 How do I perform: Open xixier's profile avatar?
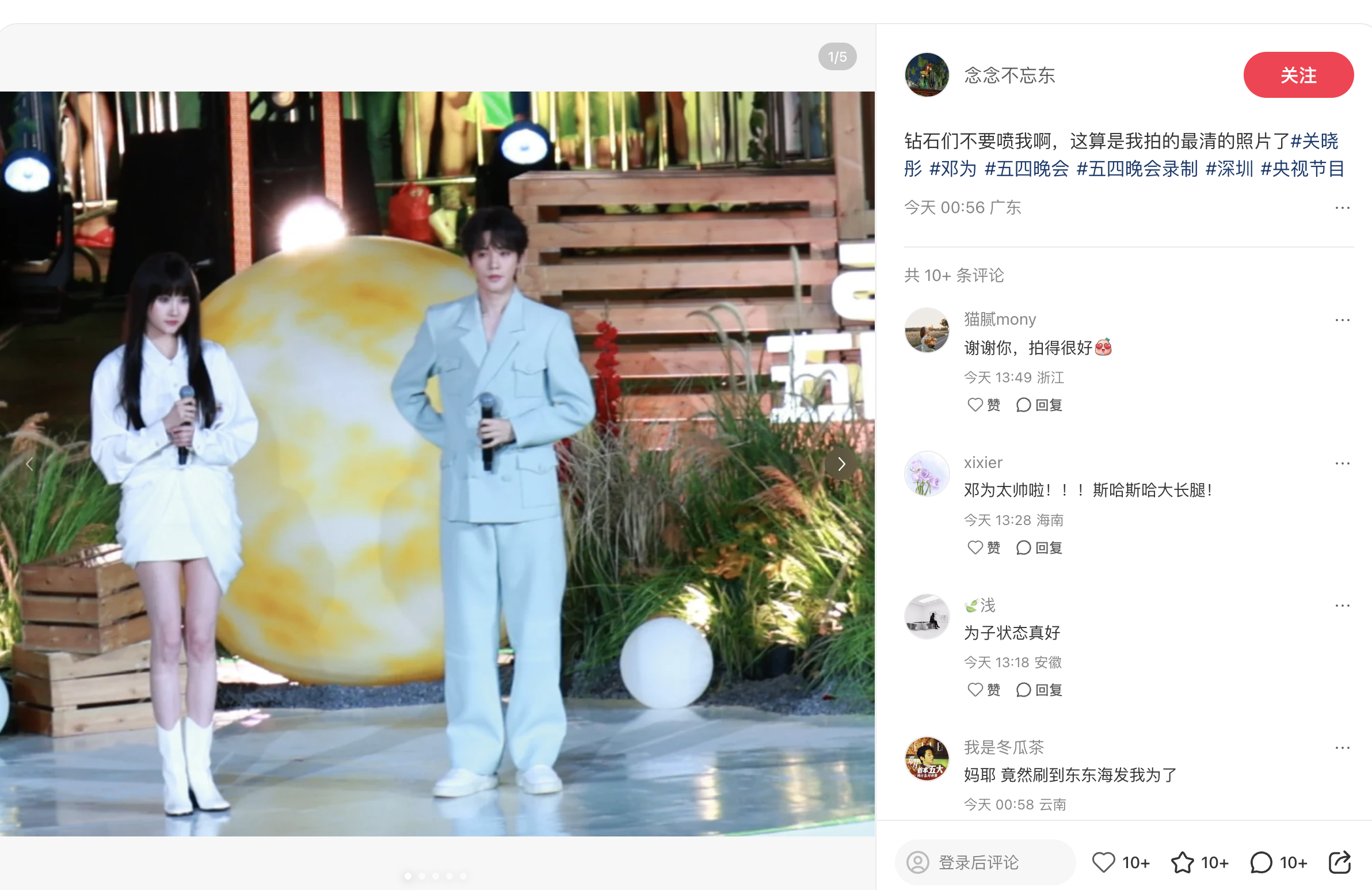927,474
